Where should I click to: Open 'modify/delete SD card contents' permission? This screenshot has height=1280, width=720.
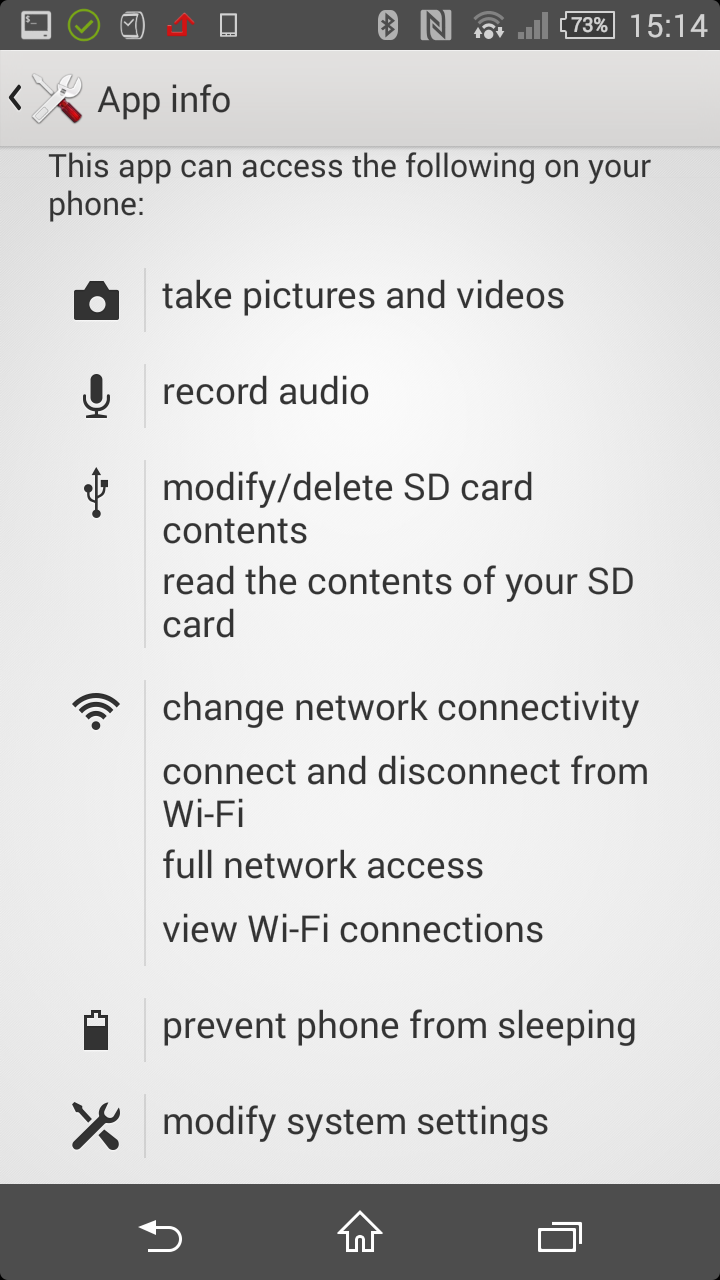tap(347, 509)
